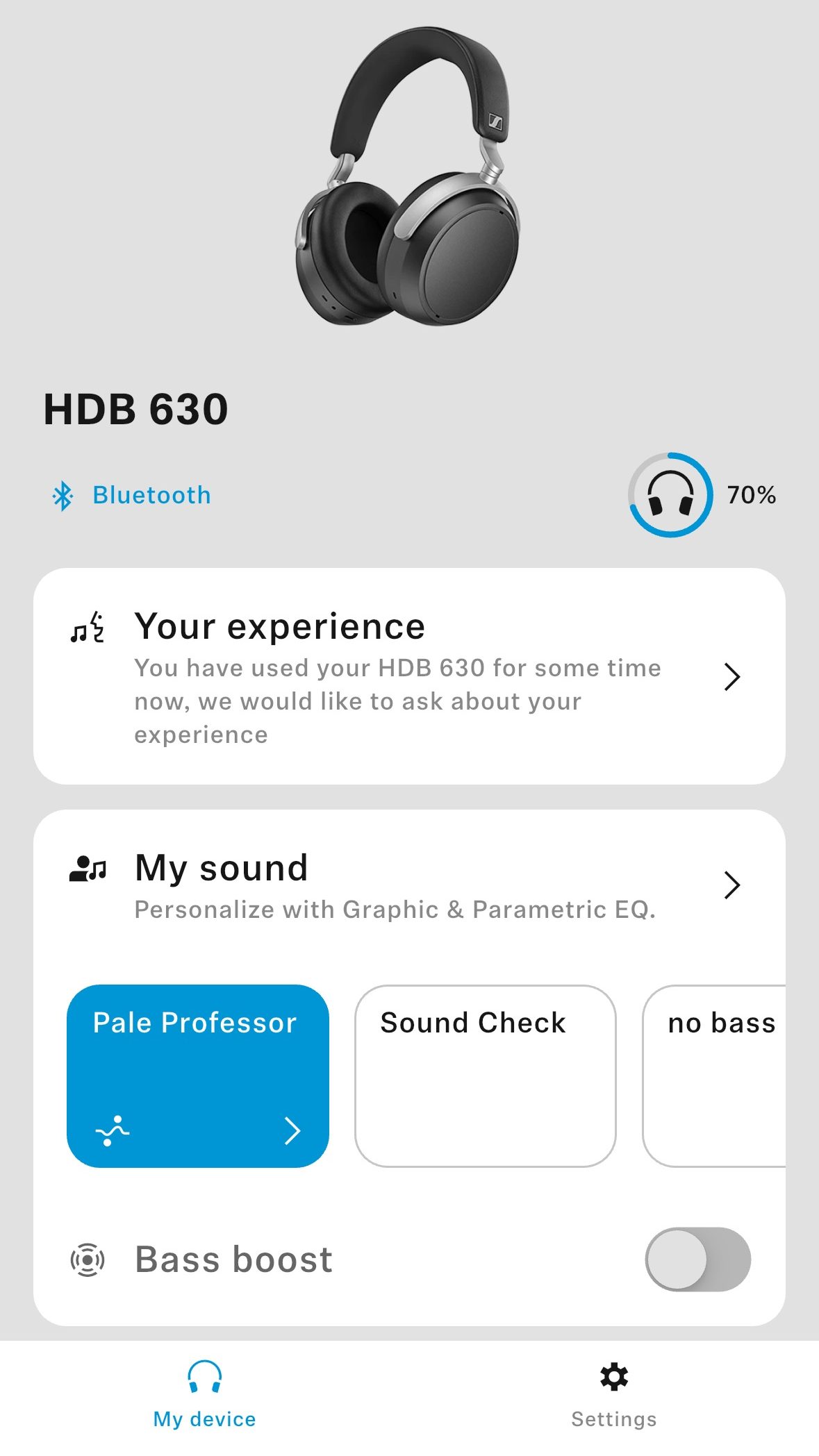Image resolution: width=819 pixels, height=1456 pixels.
Task: Select the Pale Professor sound preset
Action: pyautogui.click(x=197, y=1076)
